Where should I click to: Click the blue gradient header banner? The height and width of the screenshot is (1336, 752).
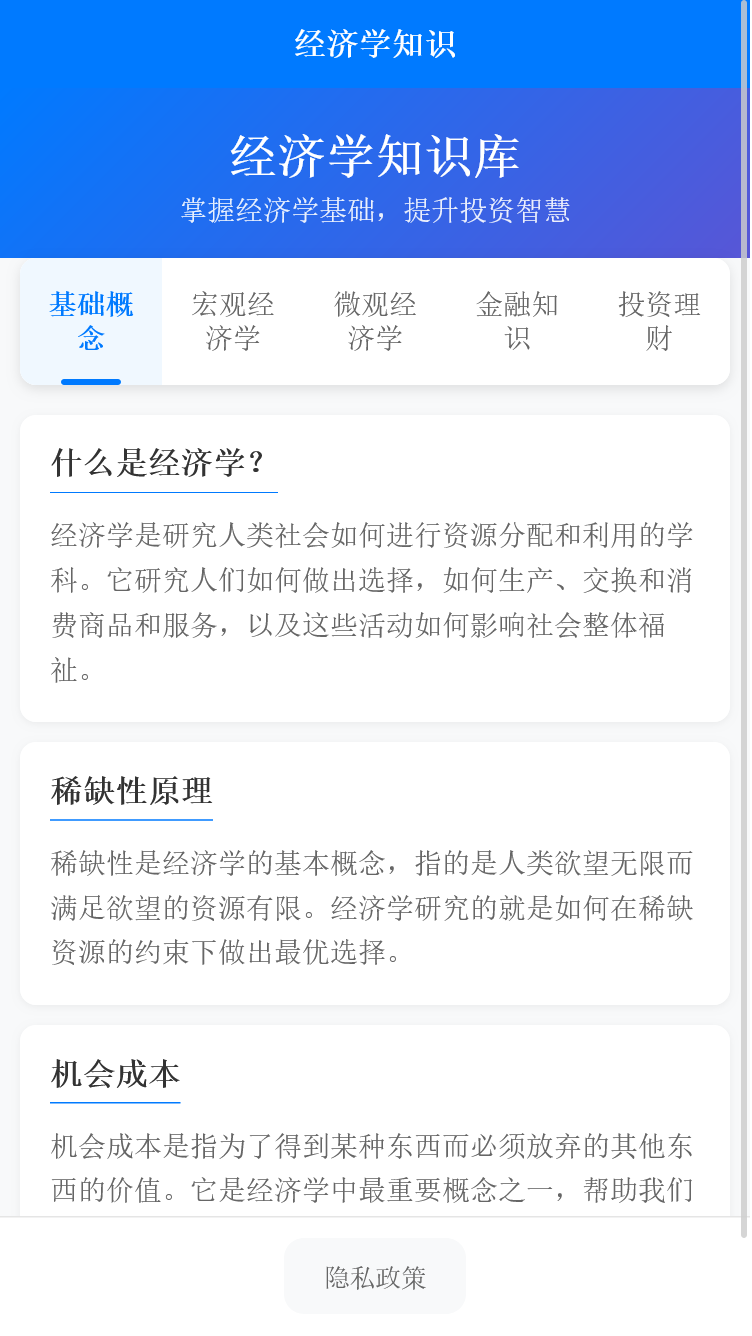[x=375, y=170]
